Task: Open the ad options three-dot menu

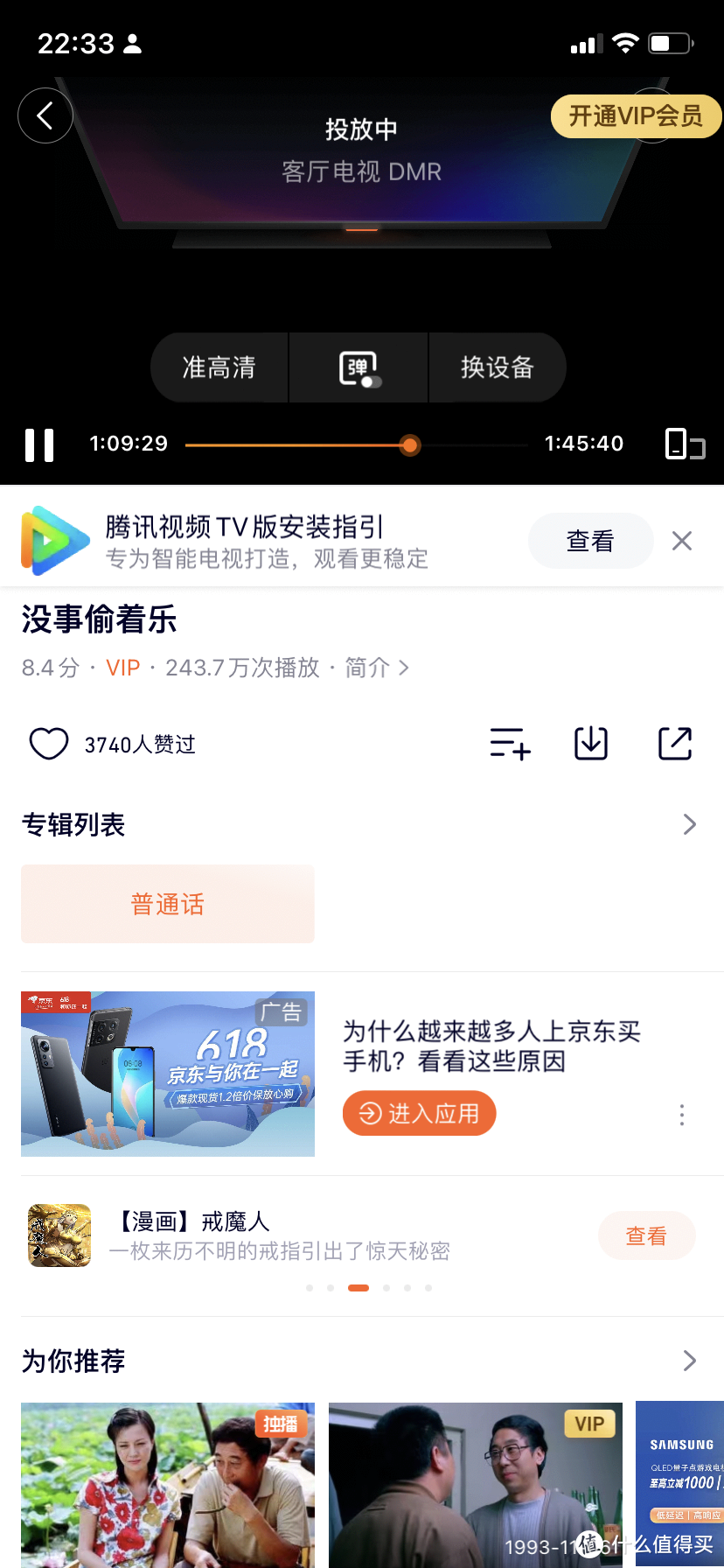Action: pyautogui.click(x=681, y=1114)
